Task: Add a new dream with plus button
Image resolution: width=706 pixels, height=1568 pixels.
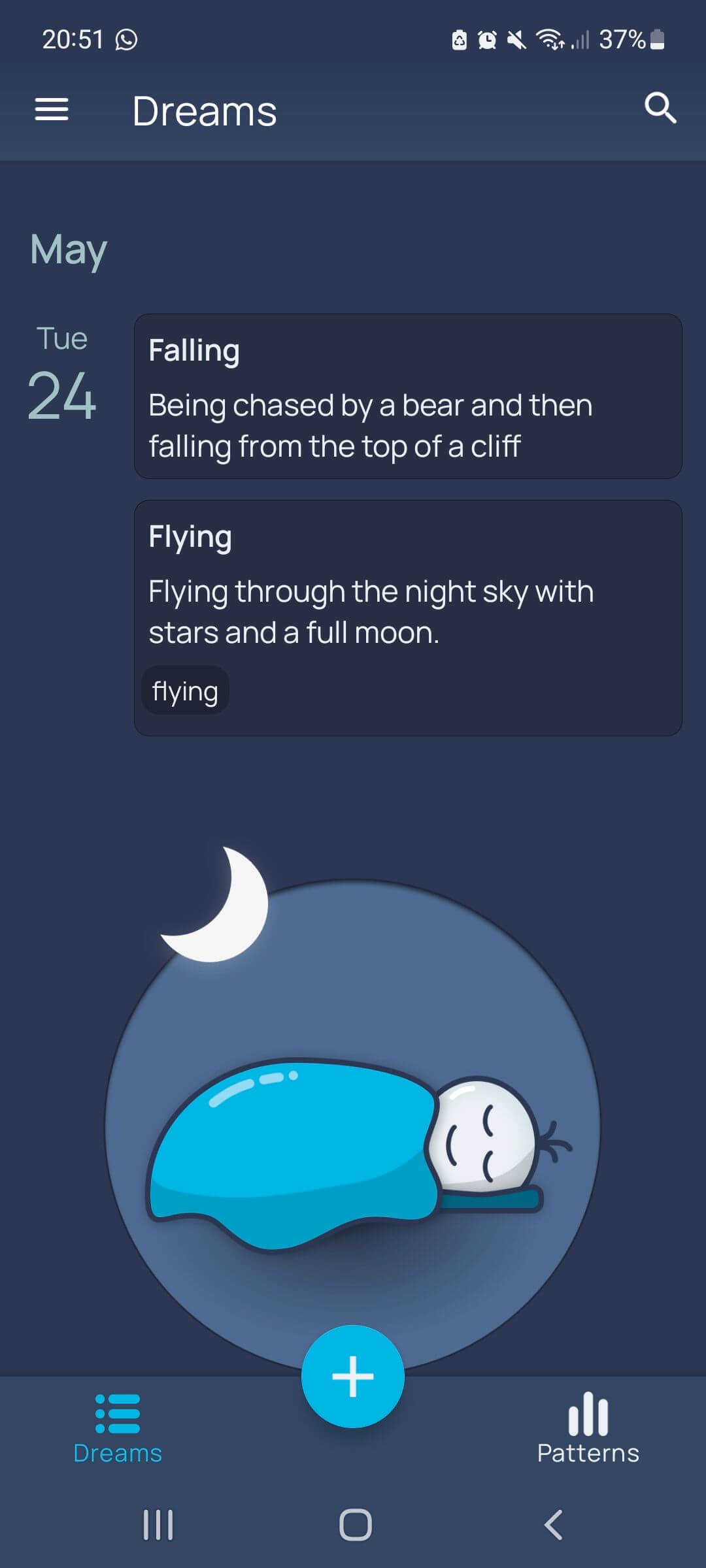Action: (x=353, y=1376)
